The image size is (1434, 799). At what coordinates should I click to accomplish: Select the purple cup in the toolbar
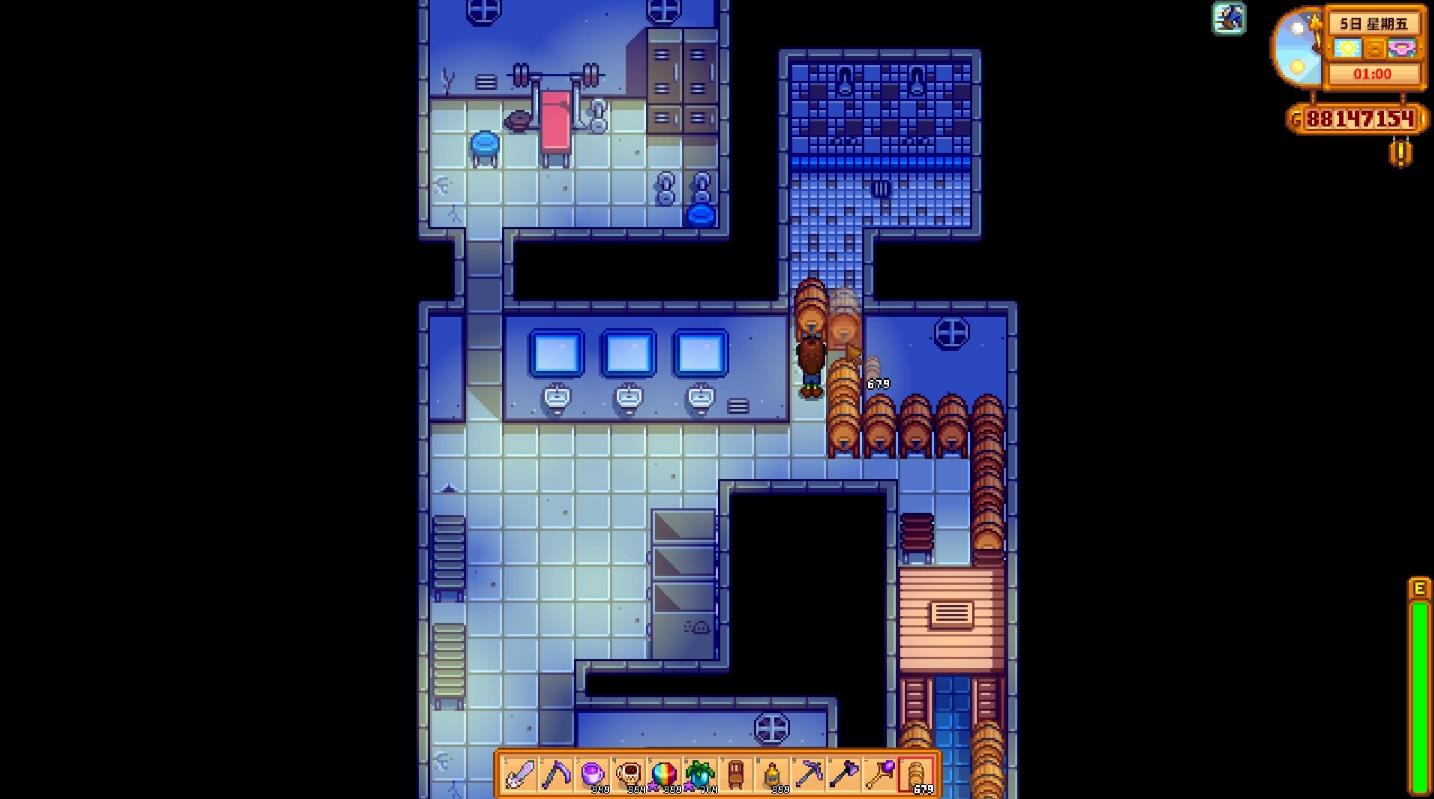click(x=592, y=774)
